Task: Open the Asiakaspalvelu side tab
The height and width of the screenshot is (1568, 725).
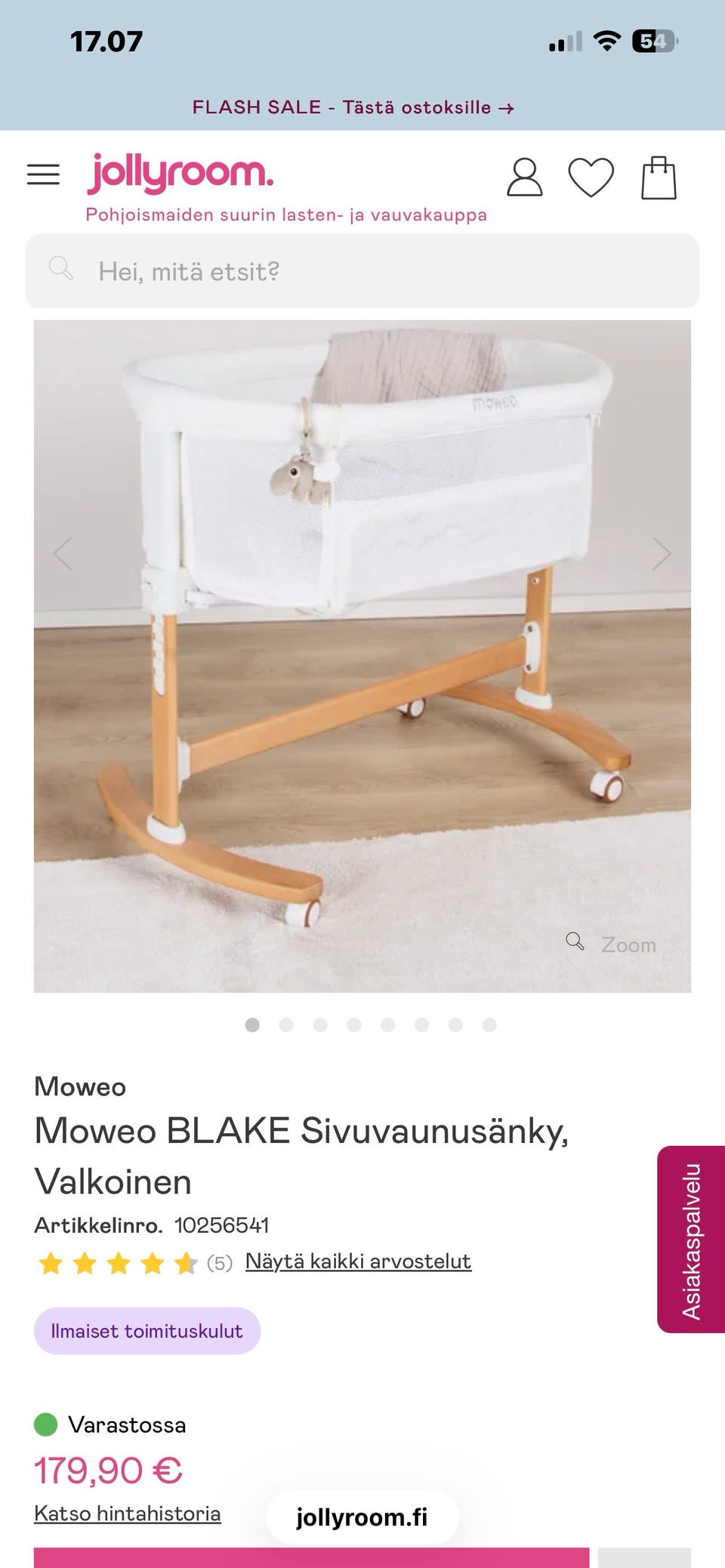Action: point(691,1240)
